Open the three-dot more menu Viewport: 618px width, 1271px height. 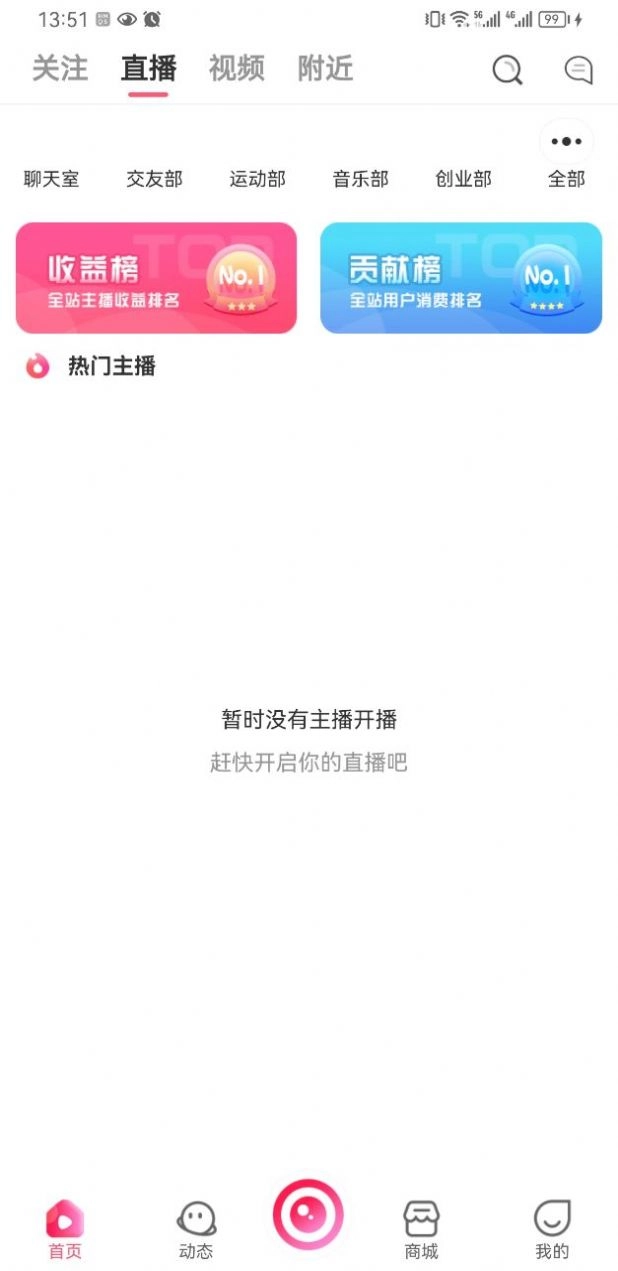566,141
